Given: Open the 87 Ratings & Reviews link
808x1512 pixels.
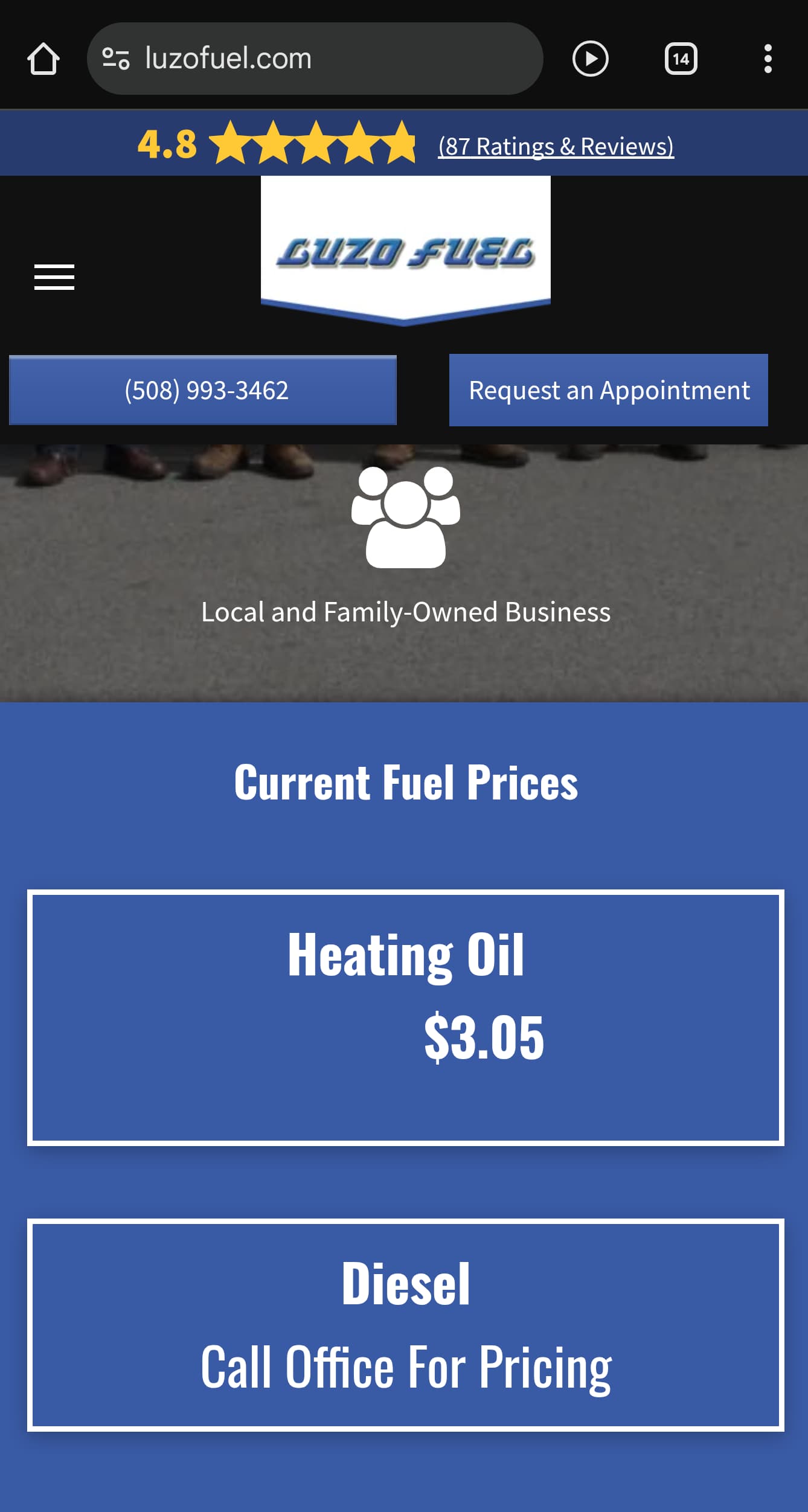Looking at the screenshot, I should point(556,146).
